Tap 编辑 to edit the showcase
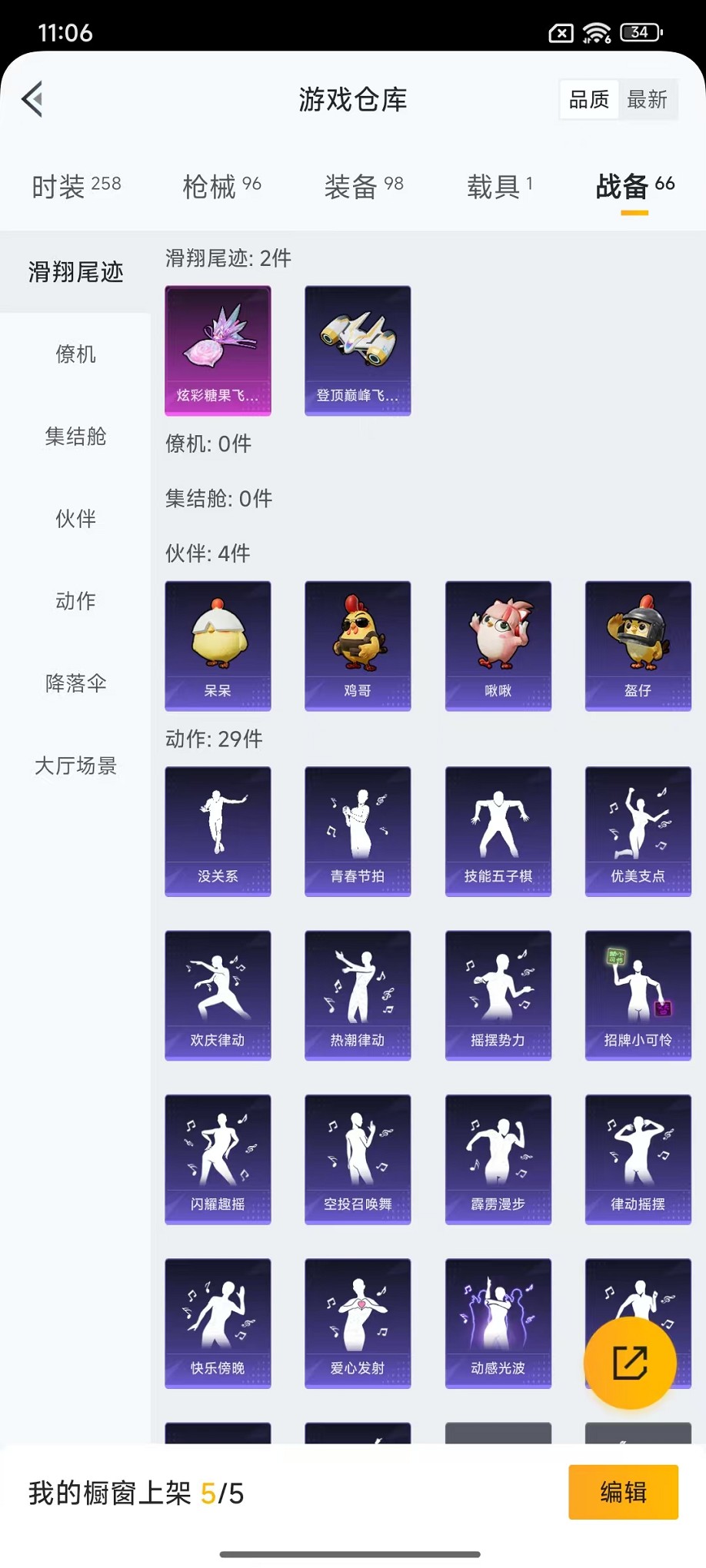This screenshot has height=1568, width=706. click(623, 1492)
